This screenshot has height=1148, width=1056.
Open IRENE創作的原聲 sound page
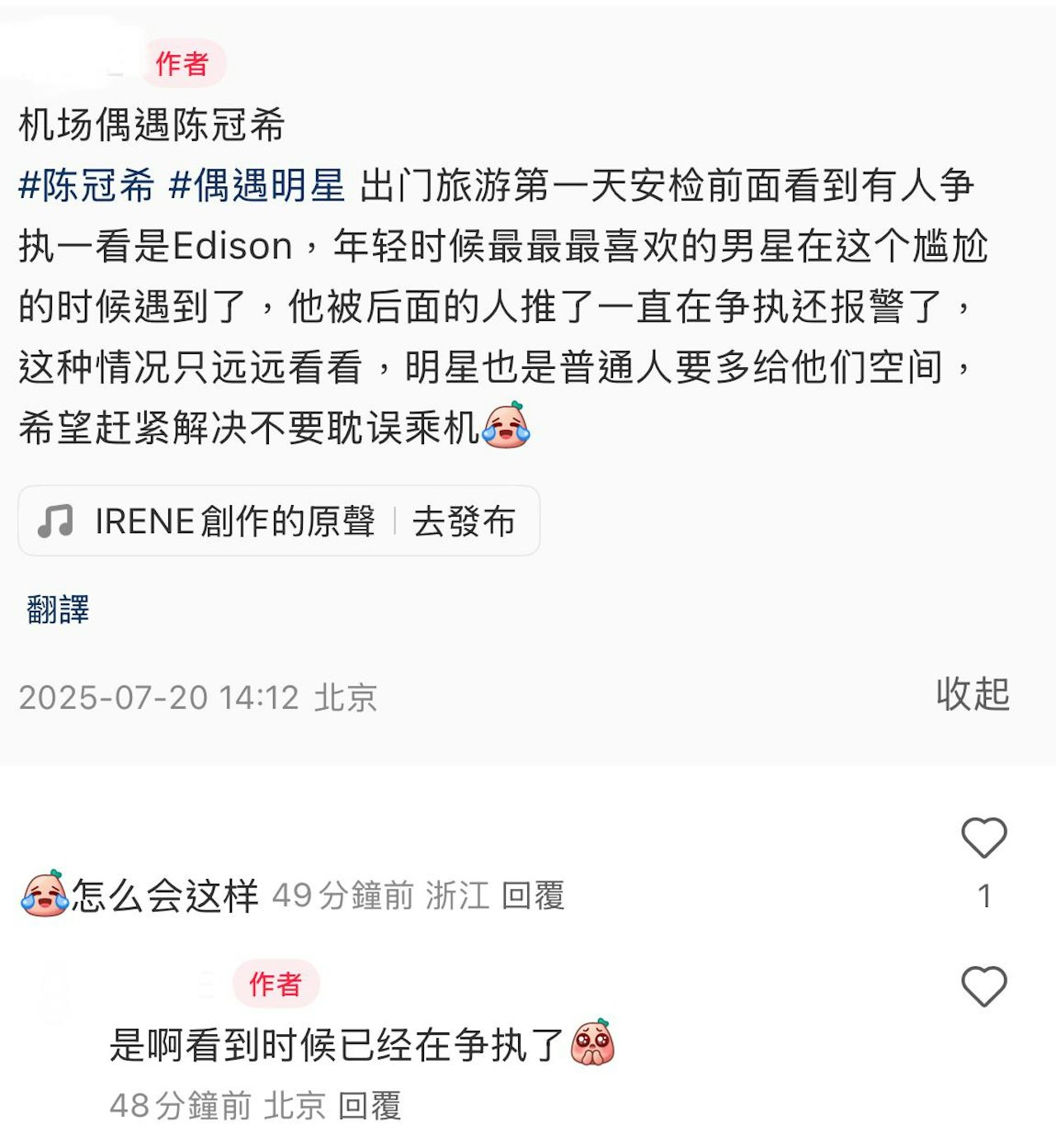click(x=233, y=521)
